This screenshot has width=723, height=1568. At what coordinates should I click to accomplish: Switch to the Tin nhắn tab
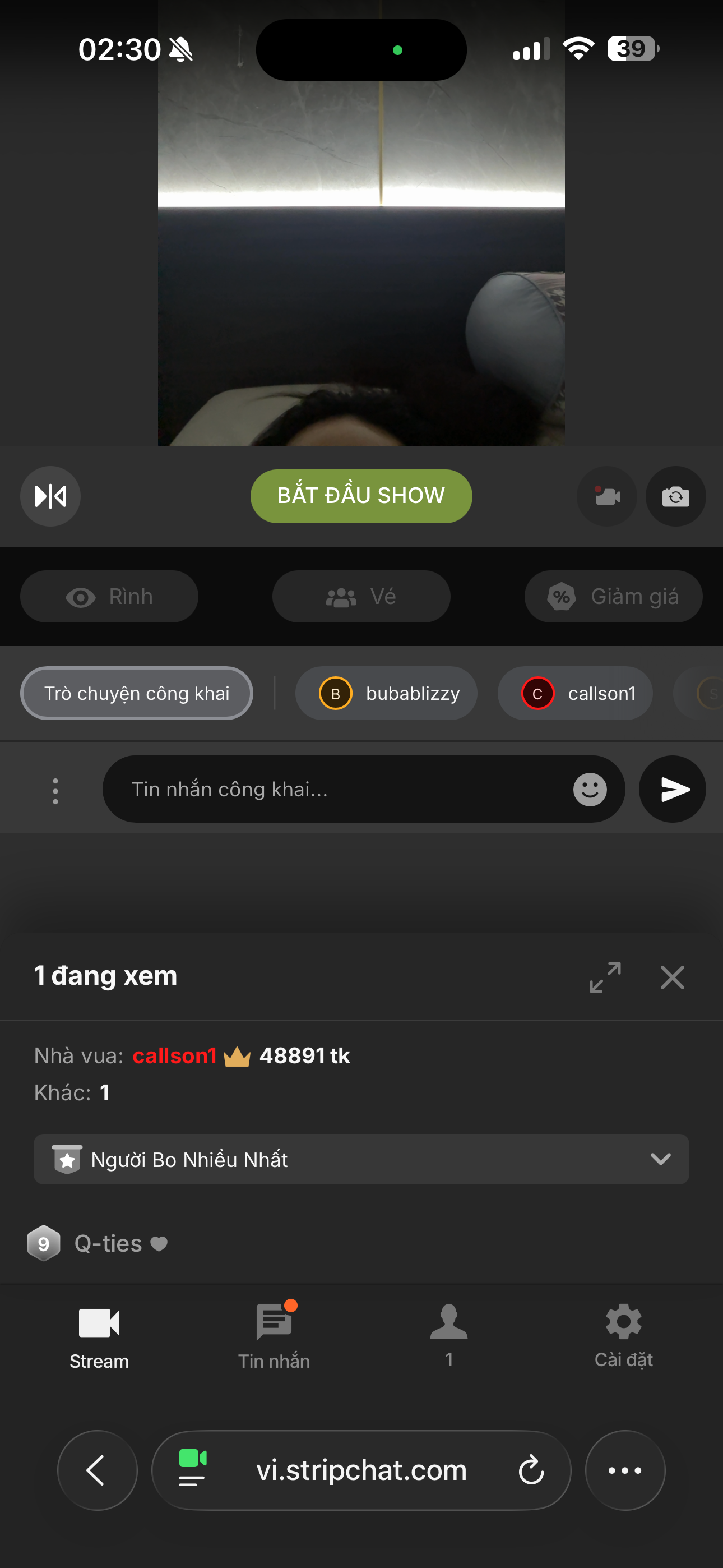tap(274, 1336)
